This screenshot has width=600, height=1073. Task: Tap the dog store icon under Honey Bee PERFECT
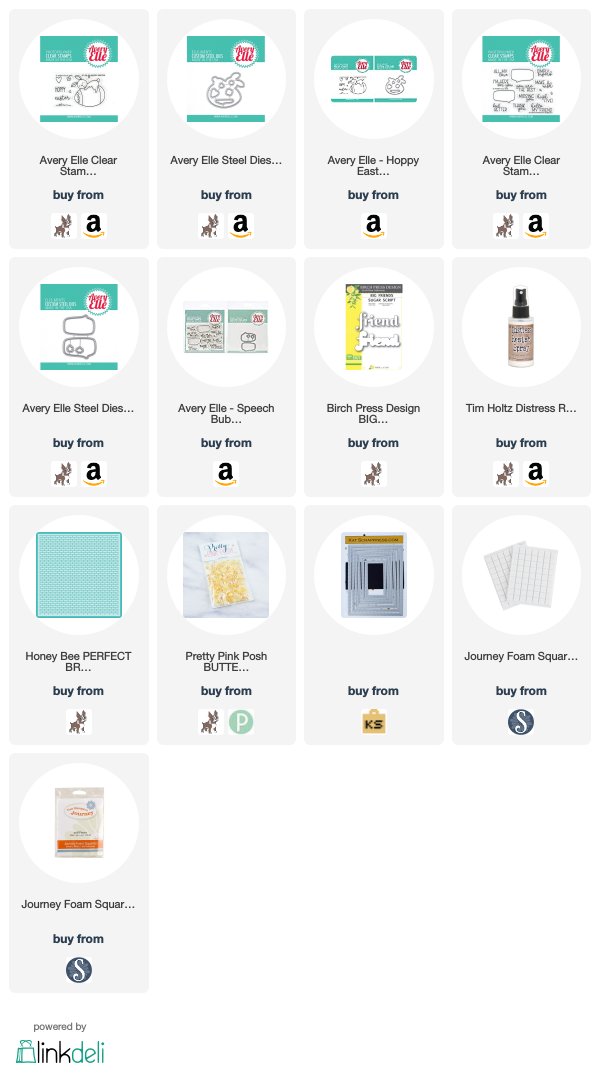[79, 722]
